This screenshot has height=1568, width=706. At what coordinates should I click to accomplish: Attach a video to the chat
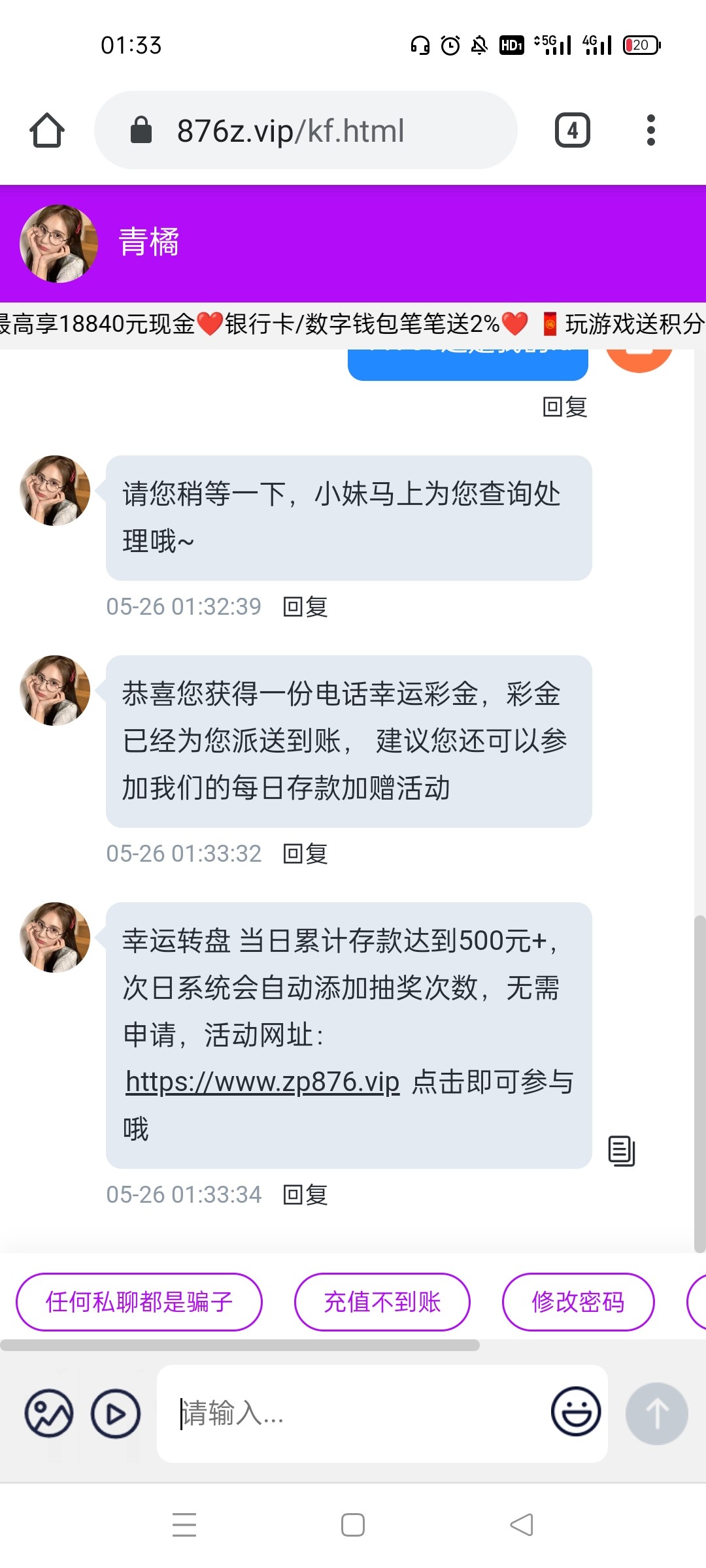point(116,1413)
